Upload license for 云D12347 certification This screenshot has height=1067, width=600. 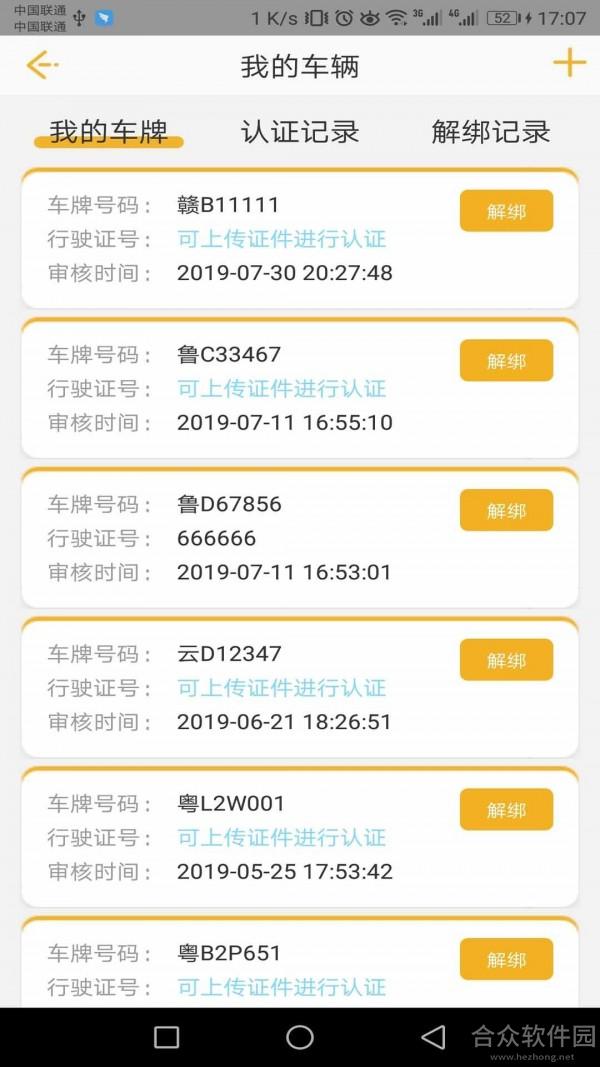click(282, 688)
